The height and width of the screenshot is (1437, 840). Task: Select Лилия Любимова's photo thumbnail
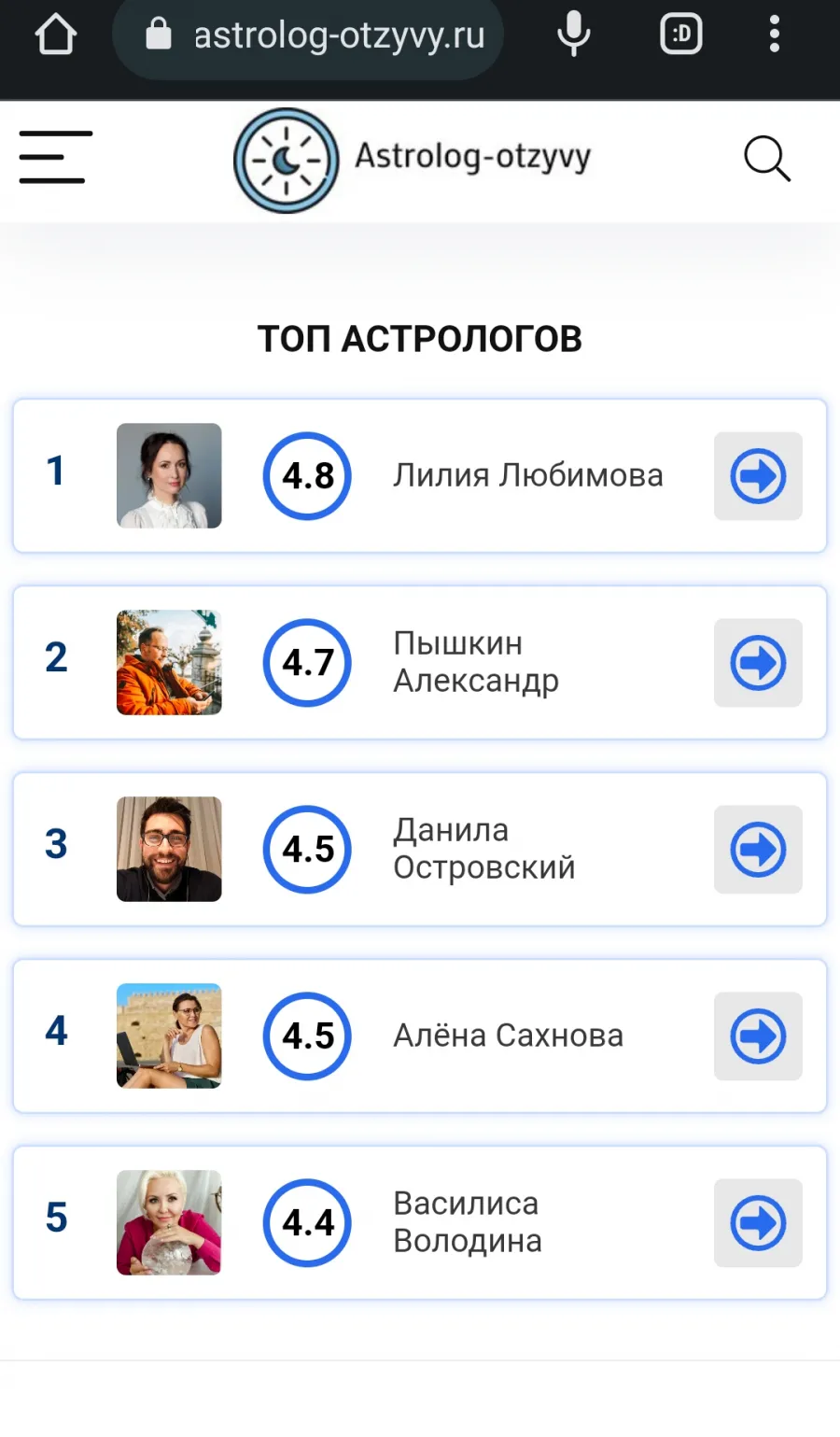(x=169, y=476)
